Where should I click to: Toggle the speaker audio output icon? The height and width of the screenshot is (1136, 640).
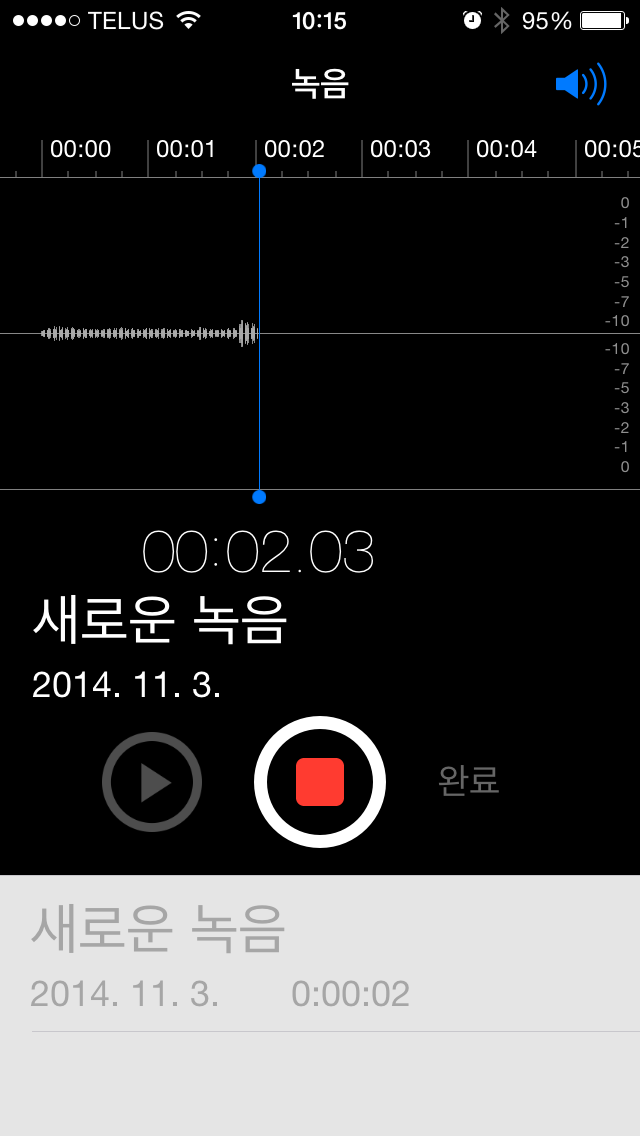pyautogui.click(x=581, y=84)
